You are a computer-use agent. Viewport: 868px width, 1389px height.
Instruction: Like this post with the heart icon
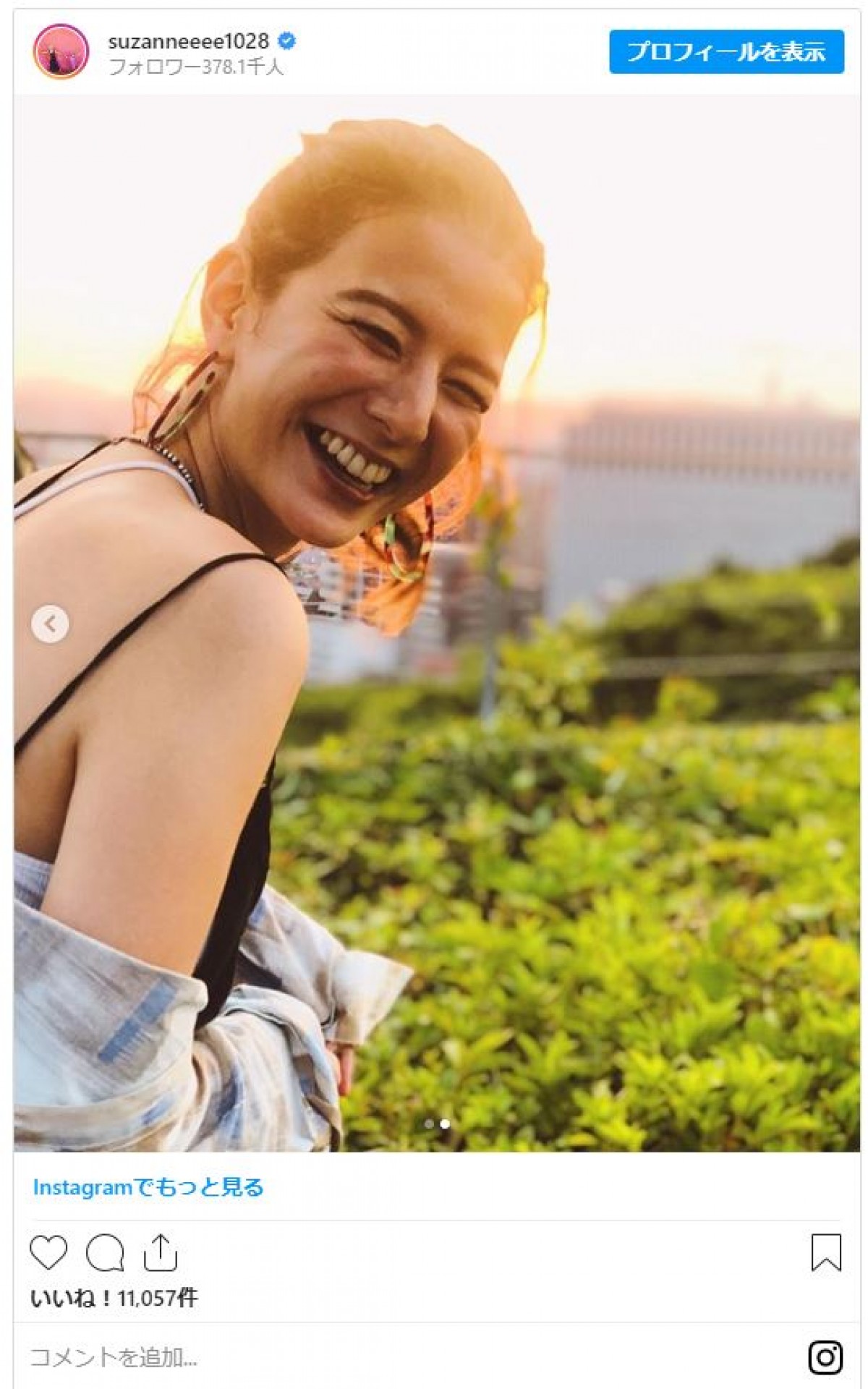48,1253
